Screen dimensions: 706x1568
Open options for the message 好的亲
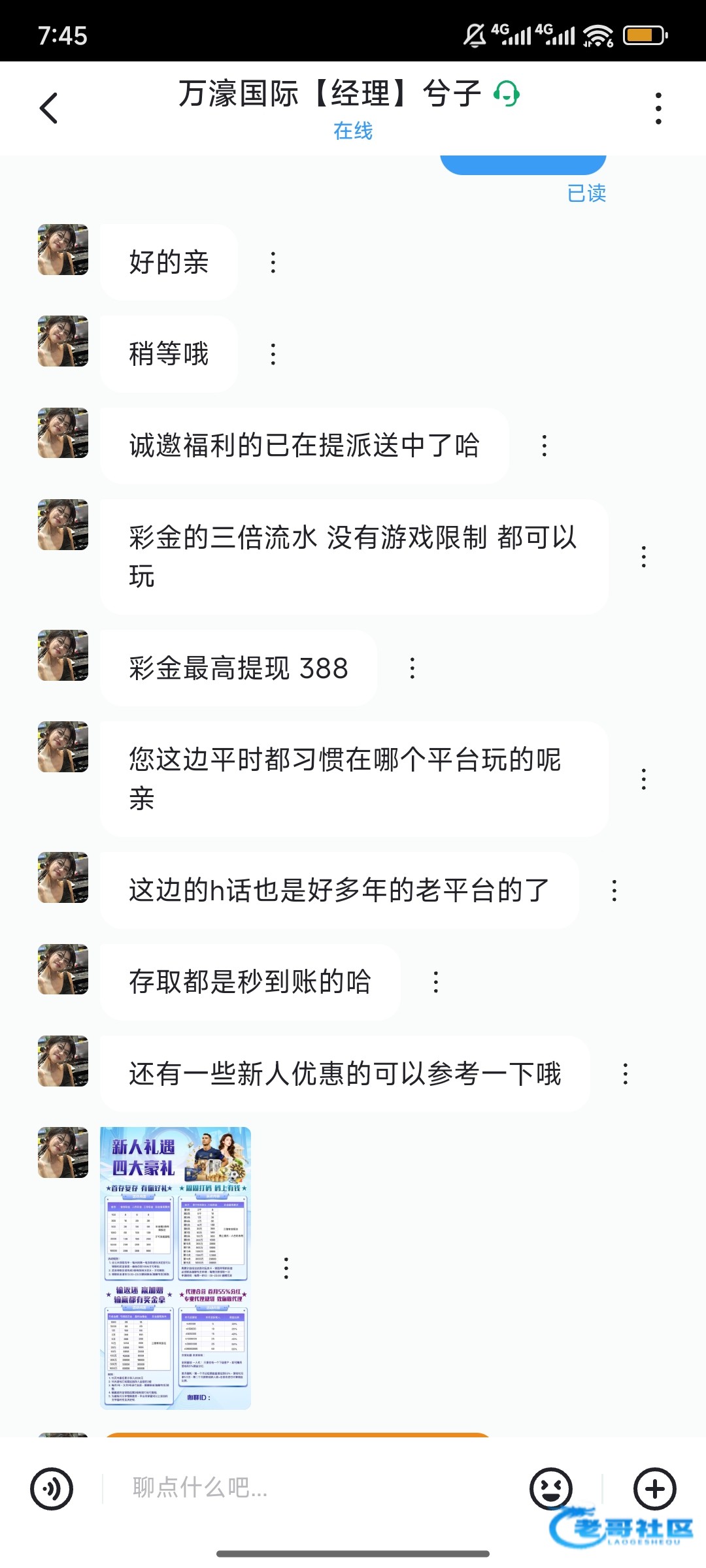tap(273, 263)
